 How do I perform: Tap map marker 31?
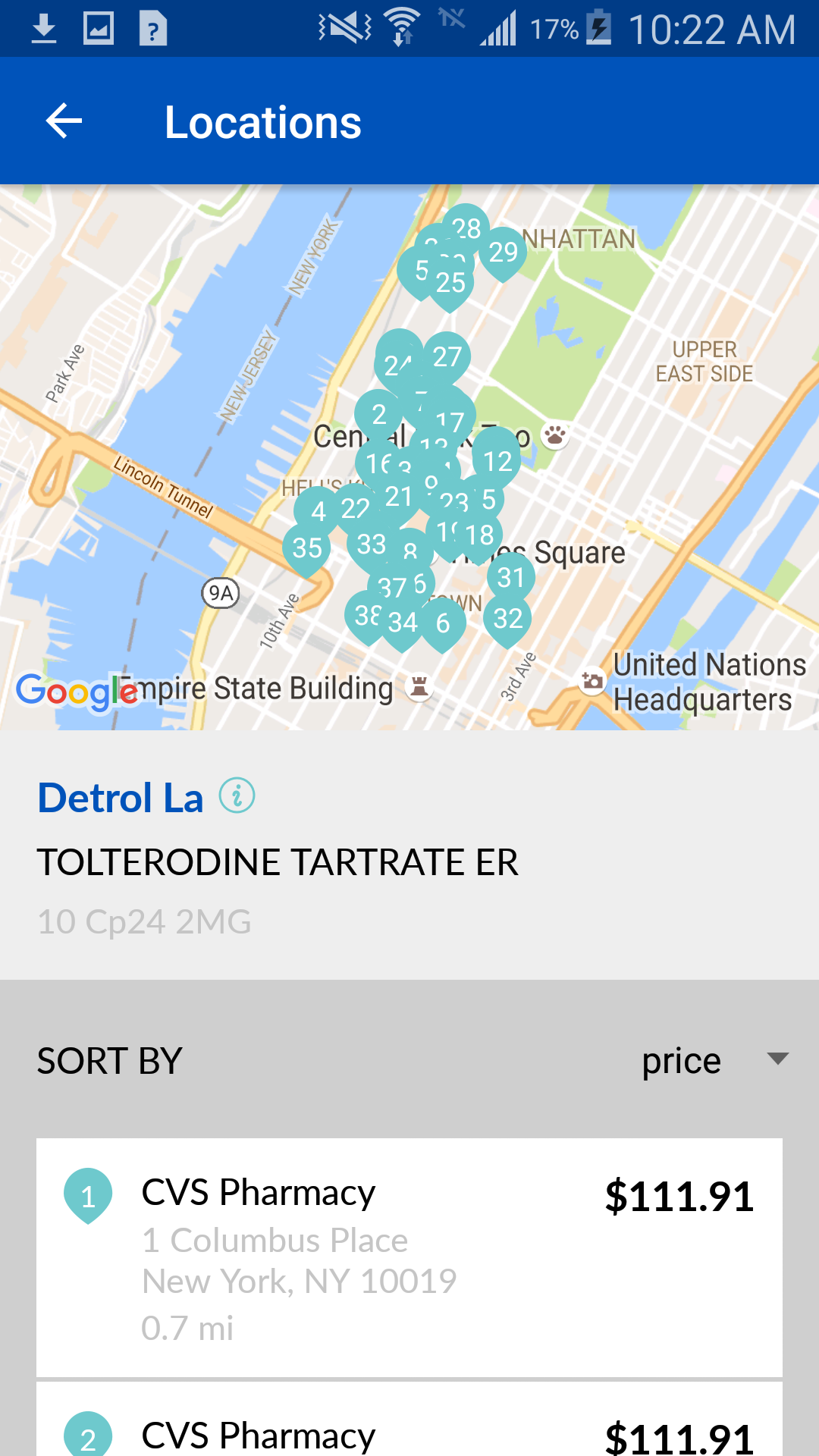click(511, 578)
